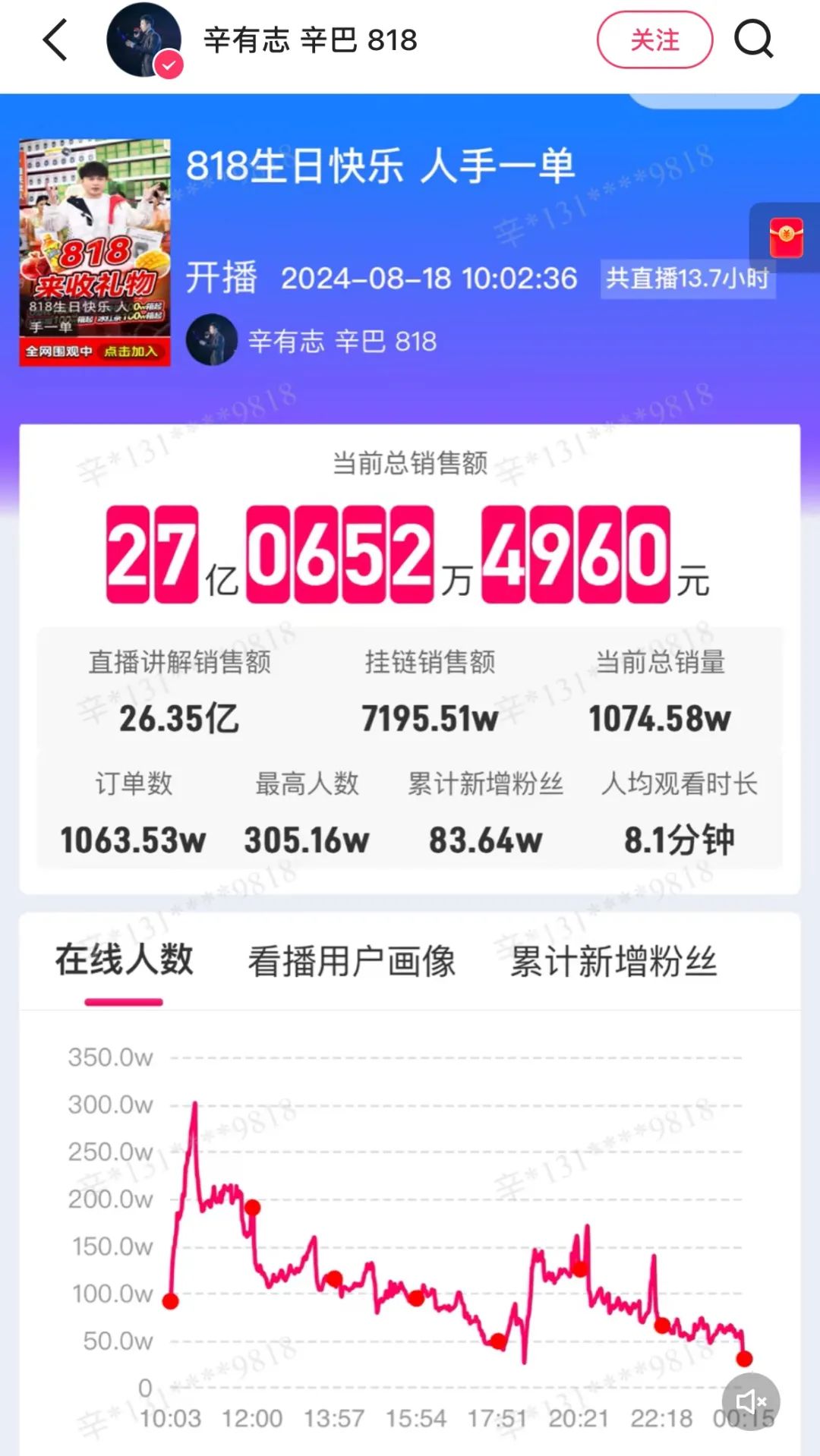Open the 818 livestream cover thumbnail
This screenshot has width=820, height=1456.
(95, 252)
